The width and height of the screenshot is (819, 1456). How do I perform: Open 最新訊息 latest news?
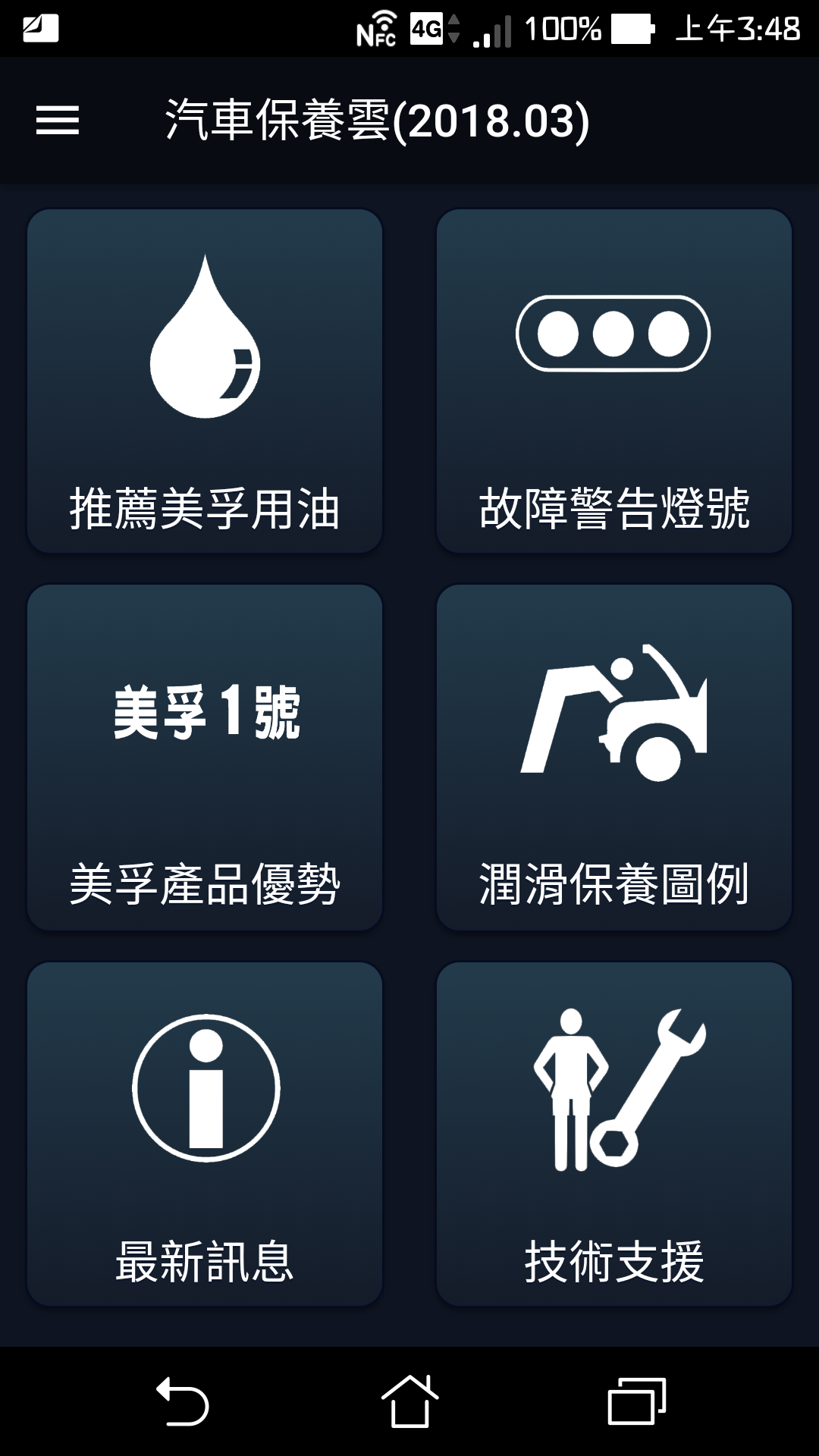pos(205,1134)
